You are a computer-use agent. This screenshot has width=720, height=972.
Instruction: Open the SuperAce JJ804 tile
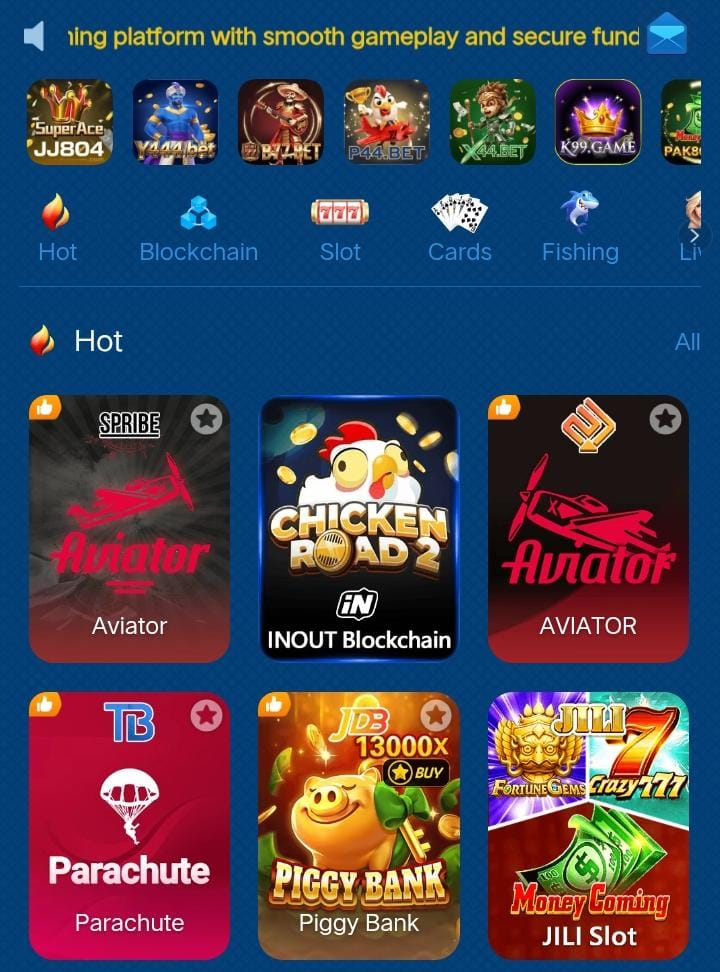[69, 122]
